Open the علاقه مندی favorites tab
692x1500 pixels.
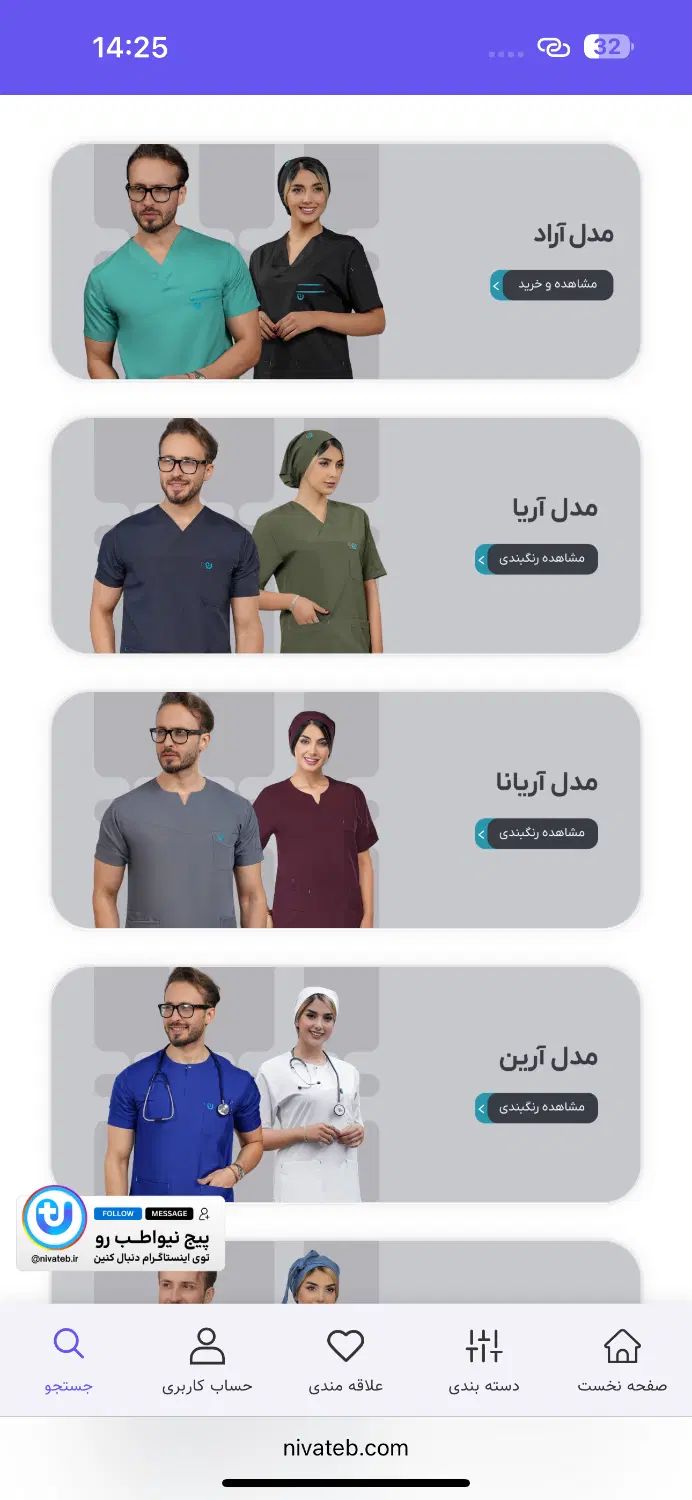[x=345, y=1360]
